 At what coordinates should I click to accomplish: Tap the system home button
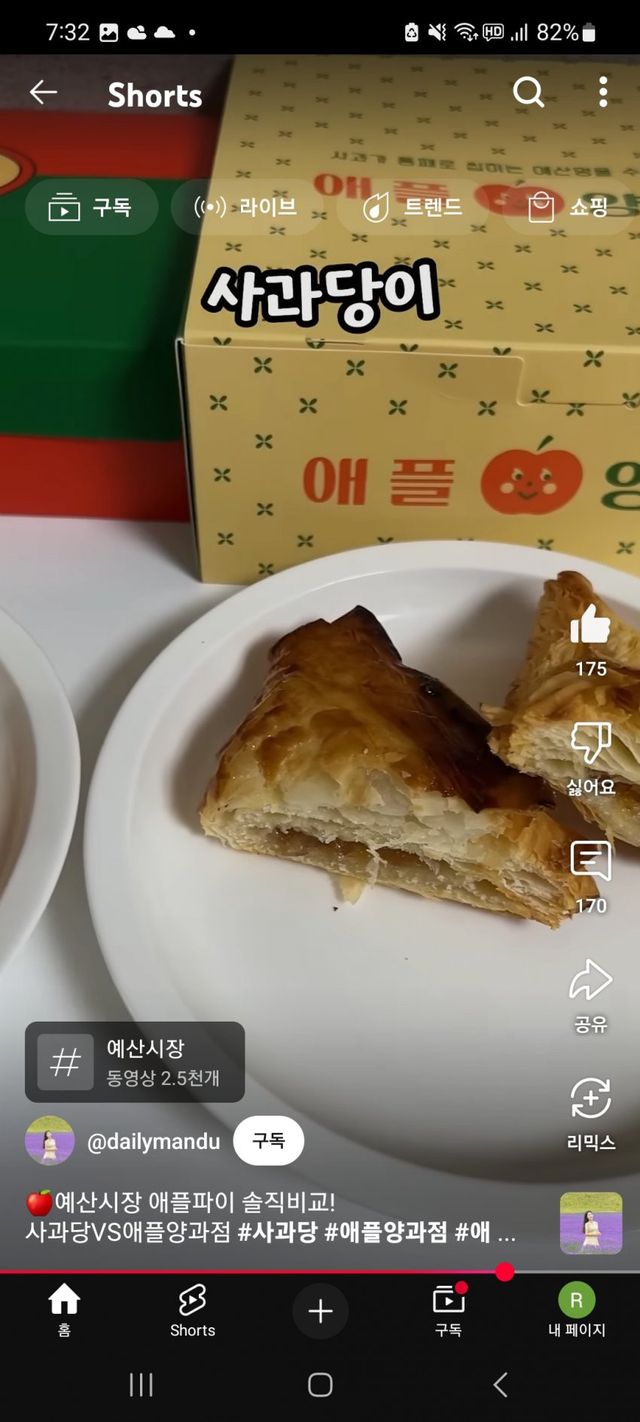tap(320, 1384)
